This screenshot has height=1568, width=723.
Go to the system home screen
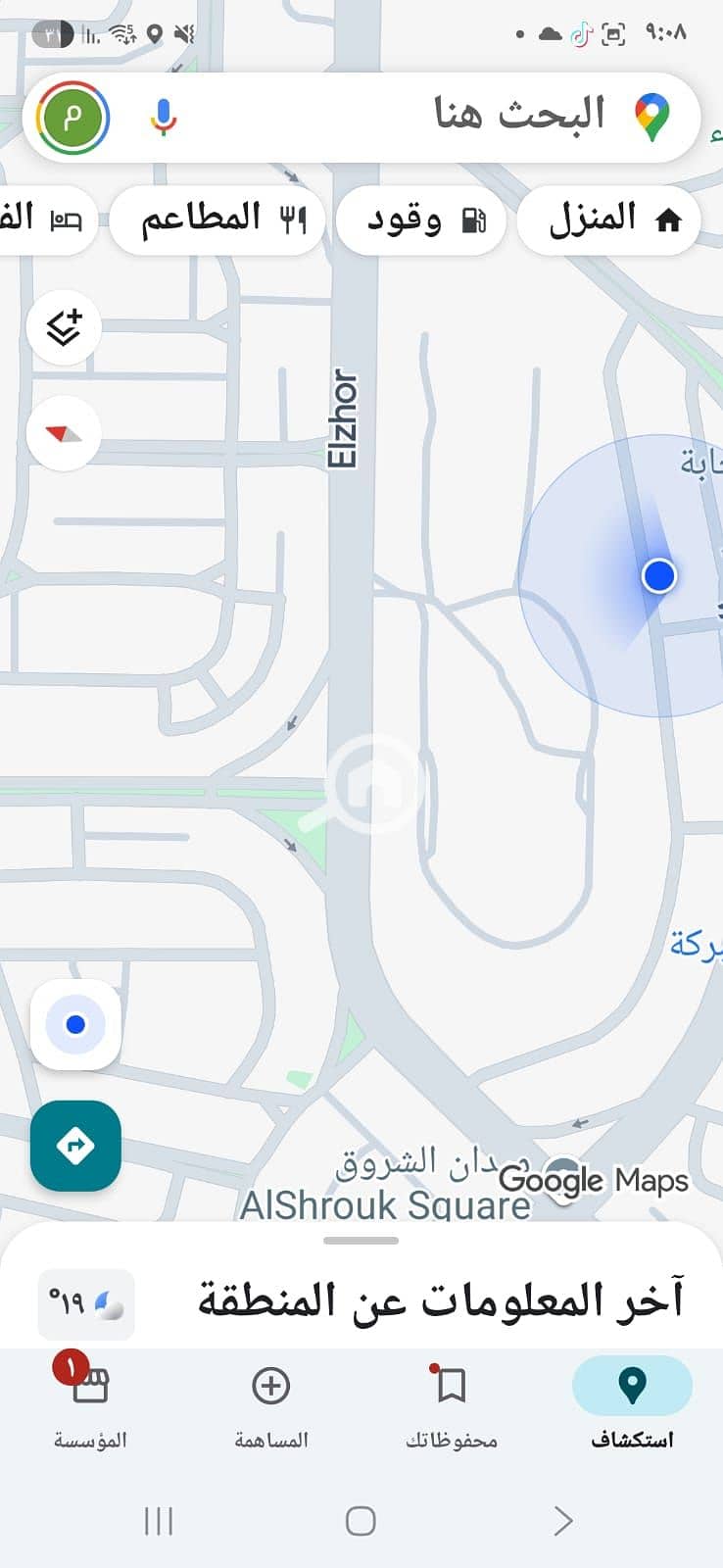click(x=361, y=1521)
